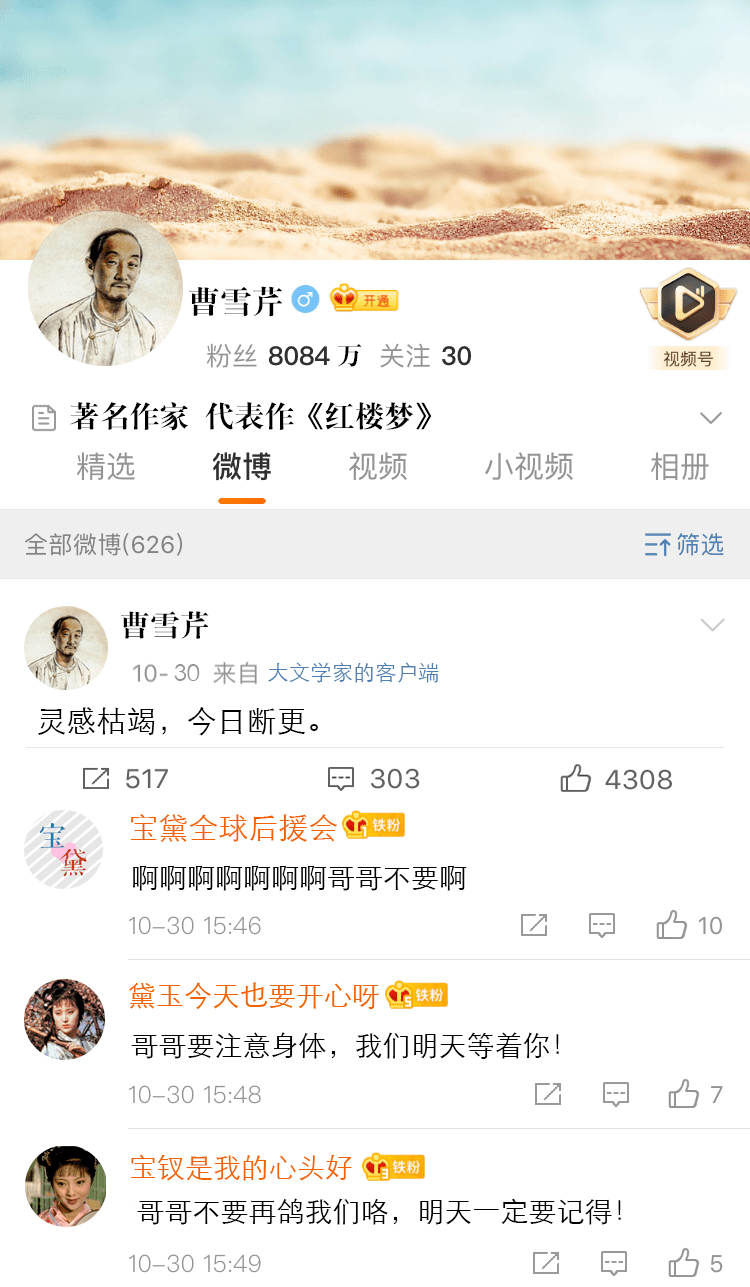Switch to the 视频 tab

pyautogui.click(x=377, y=467)
